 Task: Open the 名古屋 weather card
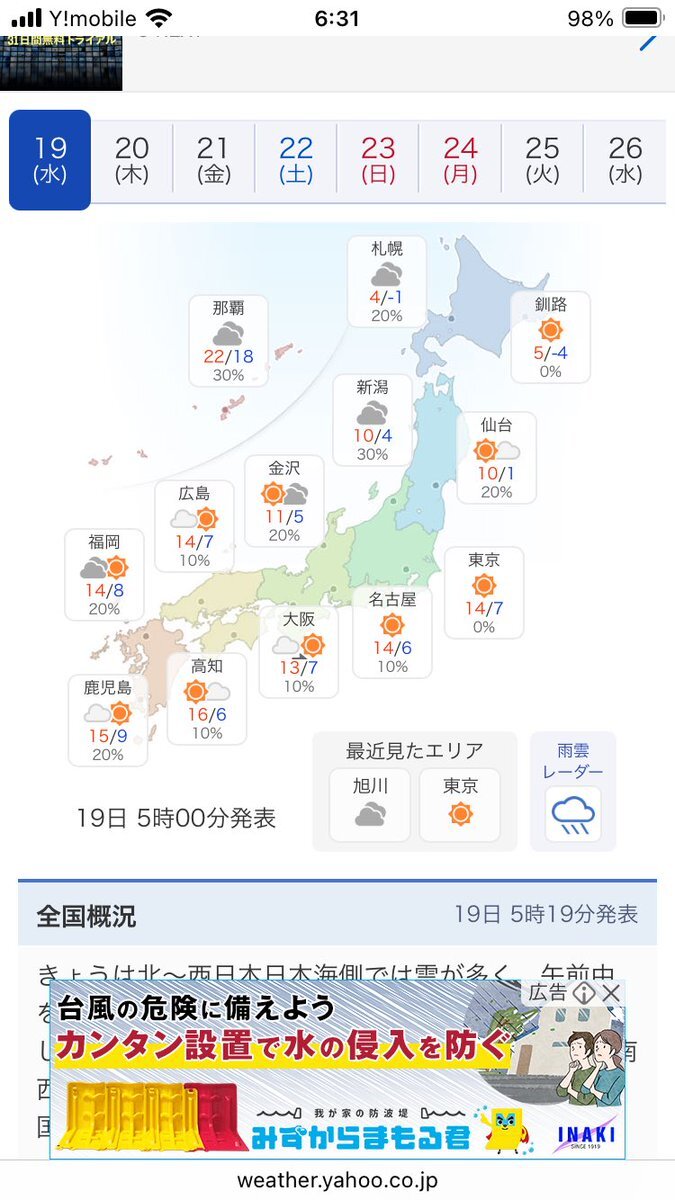tap(392, 631)
